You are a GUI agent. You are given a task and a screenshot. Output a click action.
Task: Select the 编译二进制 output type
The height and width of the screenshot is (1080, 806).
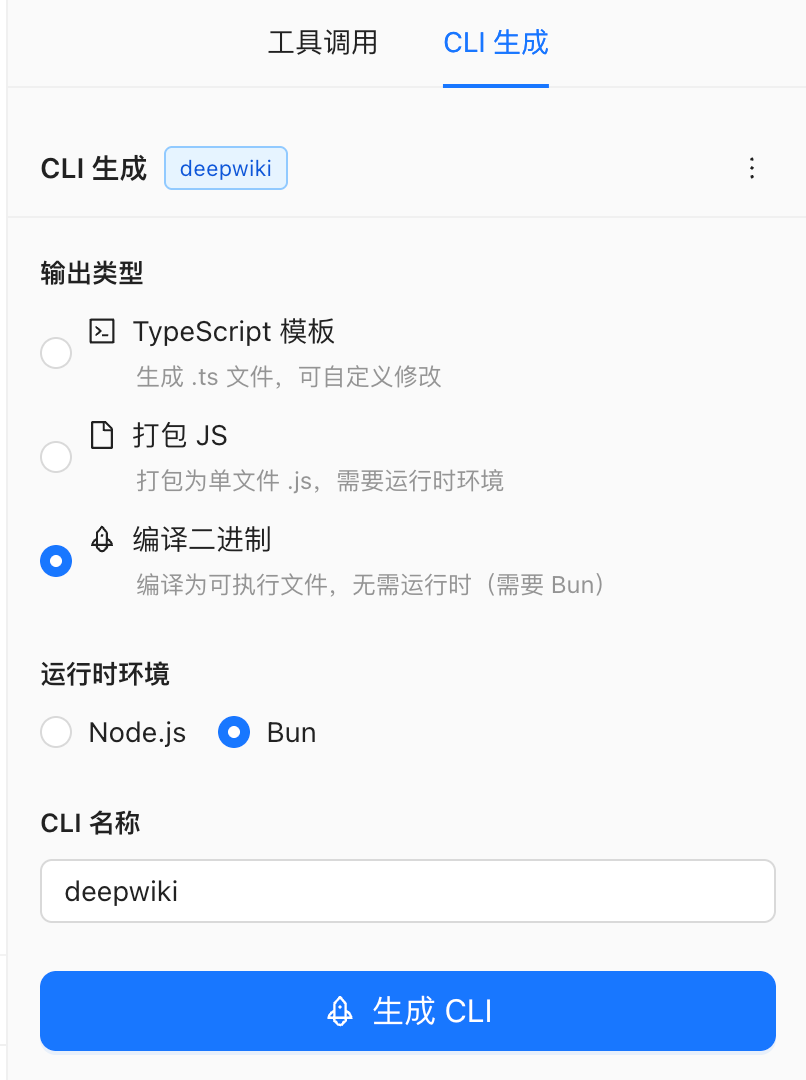tap(56, 561)
